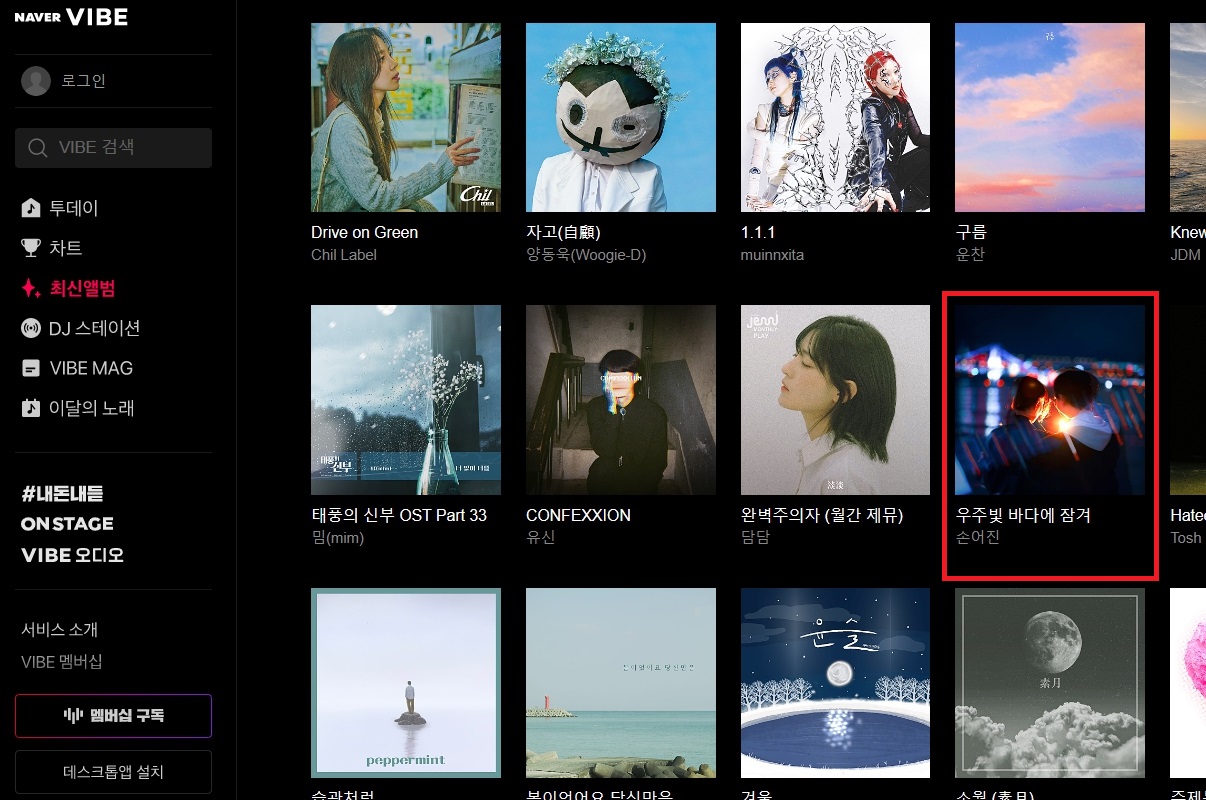Tap 데스크톱앱 설치 button
Viewport: 1206px width, 800px height.
(113, 772)
